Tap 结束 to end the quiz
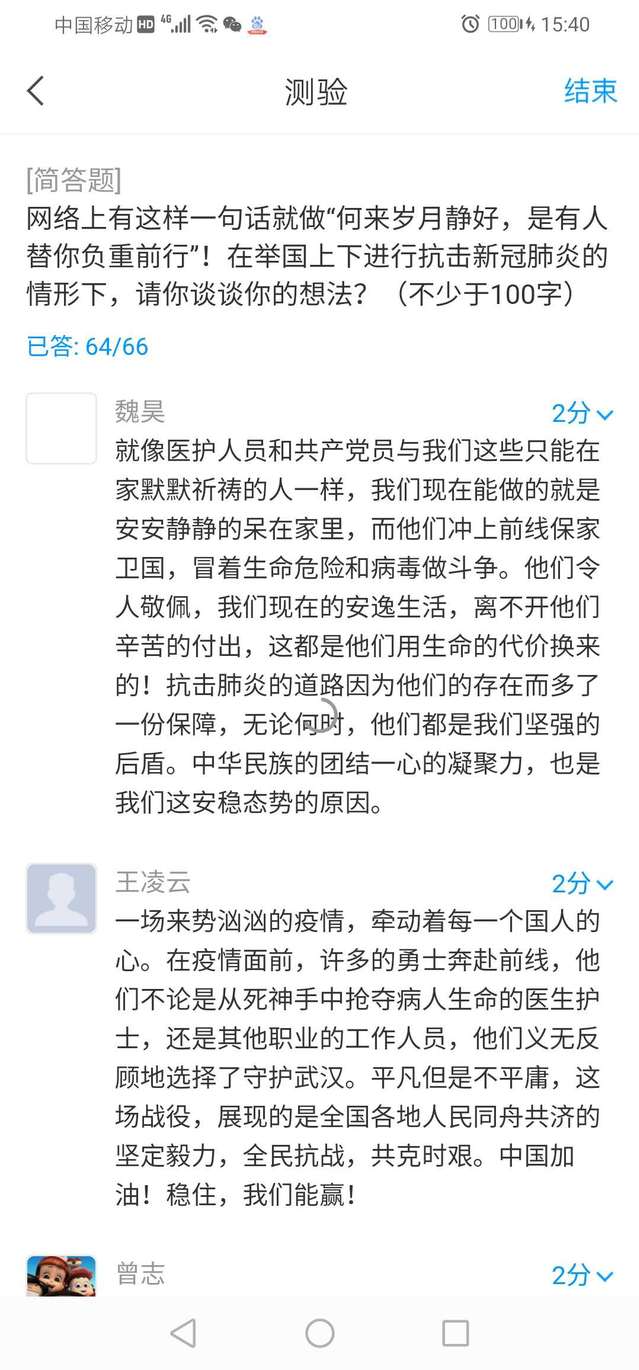The image size is (639, 1370). pyautogui.click(x=590, y=91)
